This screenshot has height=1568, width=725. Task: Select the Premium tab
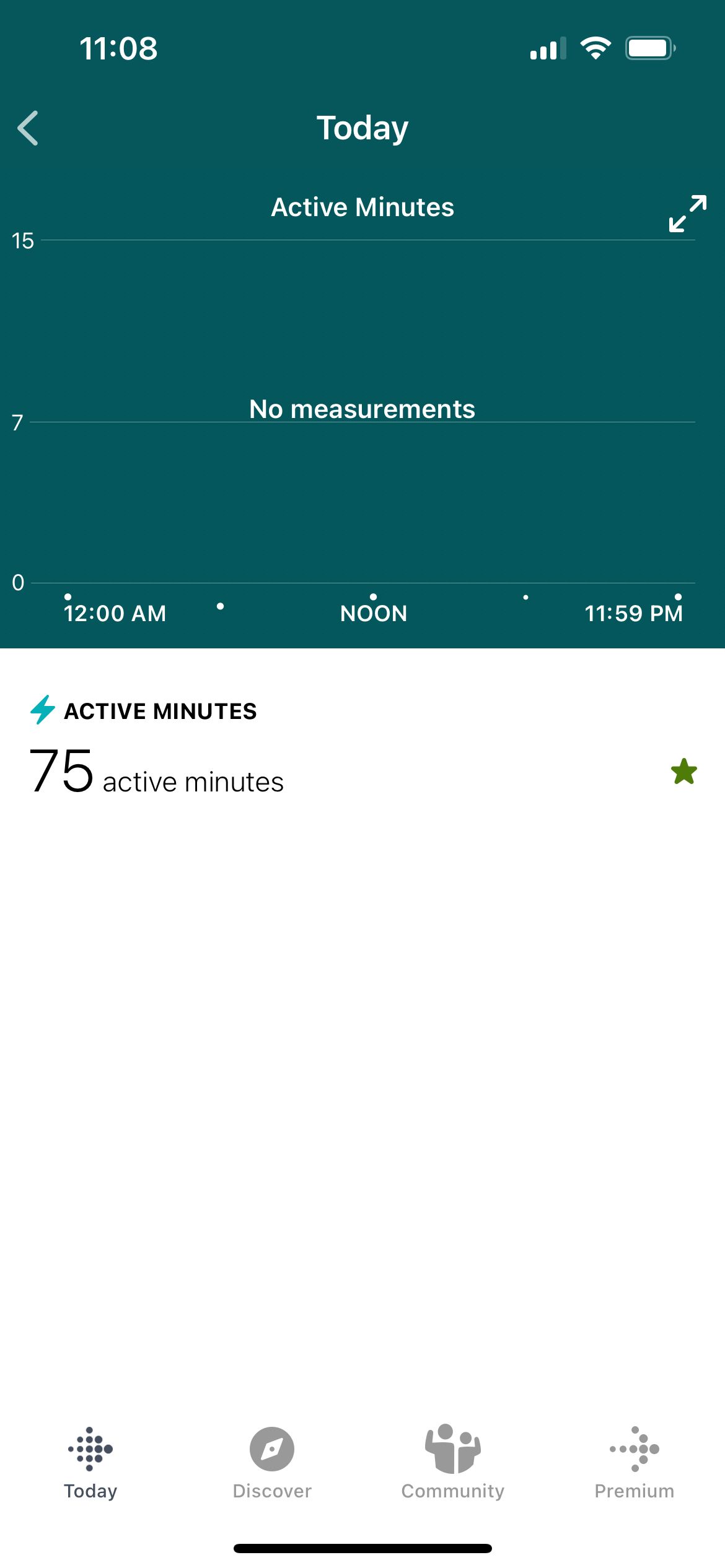[x=634, y=1463]
